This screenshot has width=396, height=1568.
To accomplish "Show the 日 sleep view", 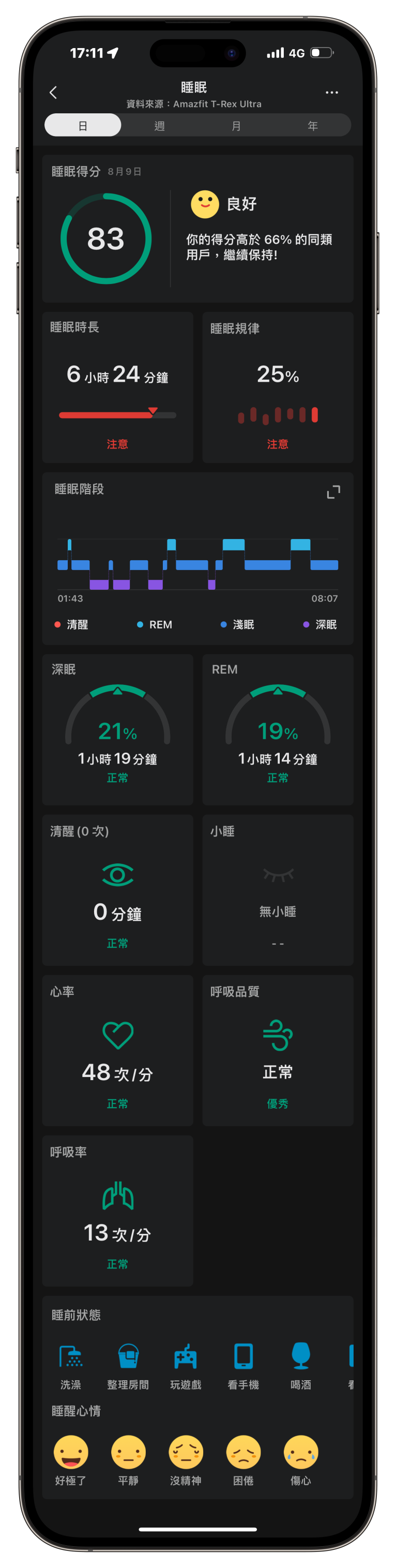I will coord(83,126).
